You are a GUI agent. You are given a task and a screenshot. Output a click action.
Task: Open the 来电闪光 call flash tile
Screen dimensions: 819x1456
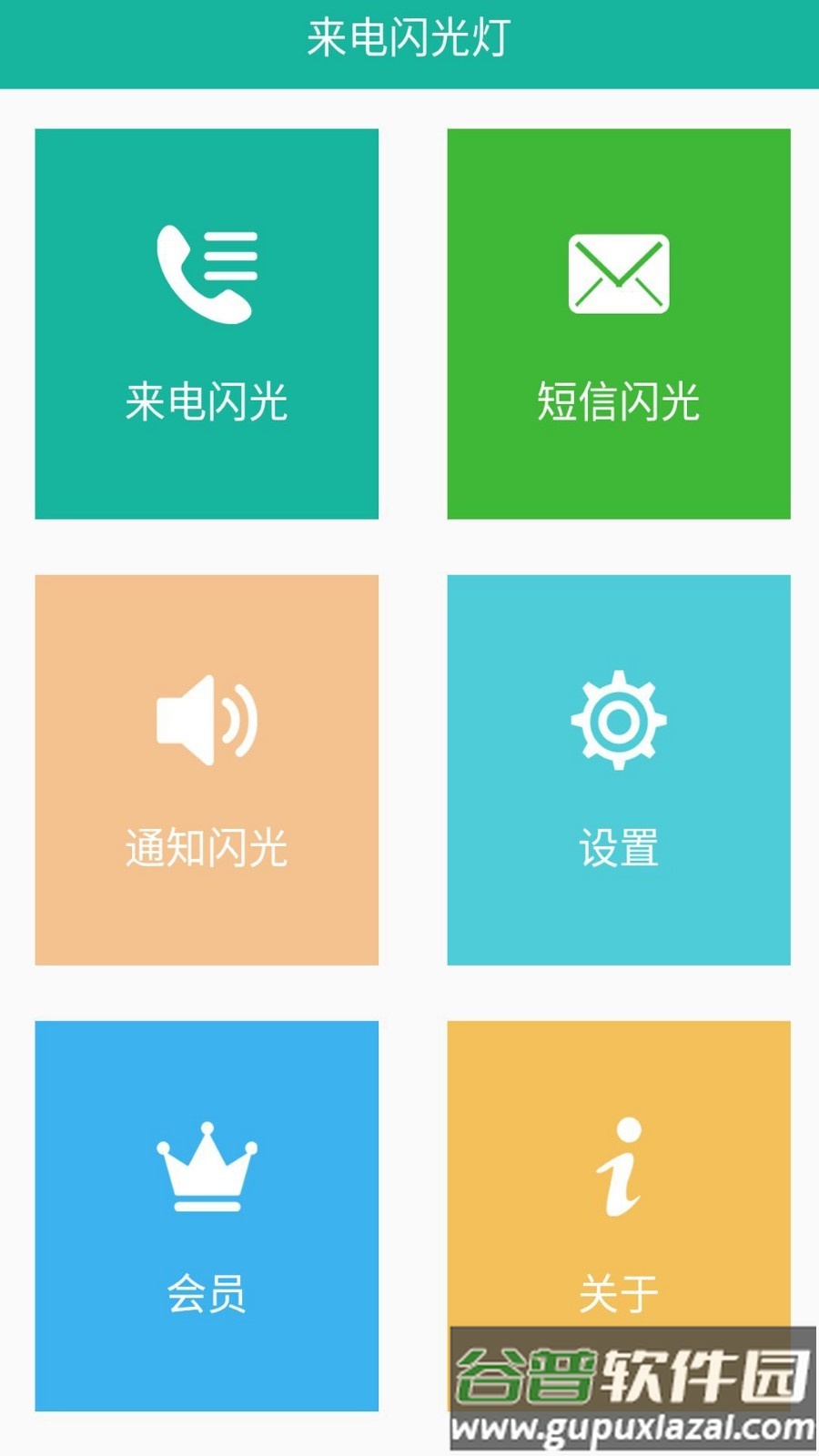coord(207,324)
